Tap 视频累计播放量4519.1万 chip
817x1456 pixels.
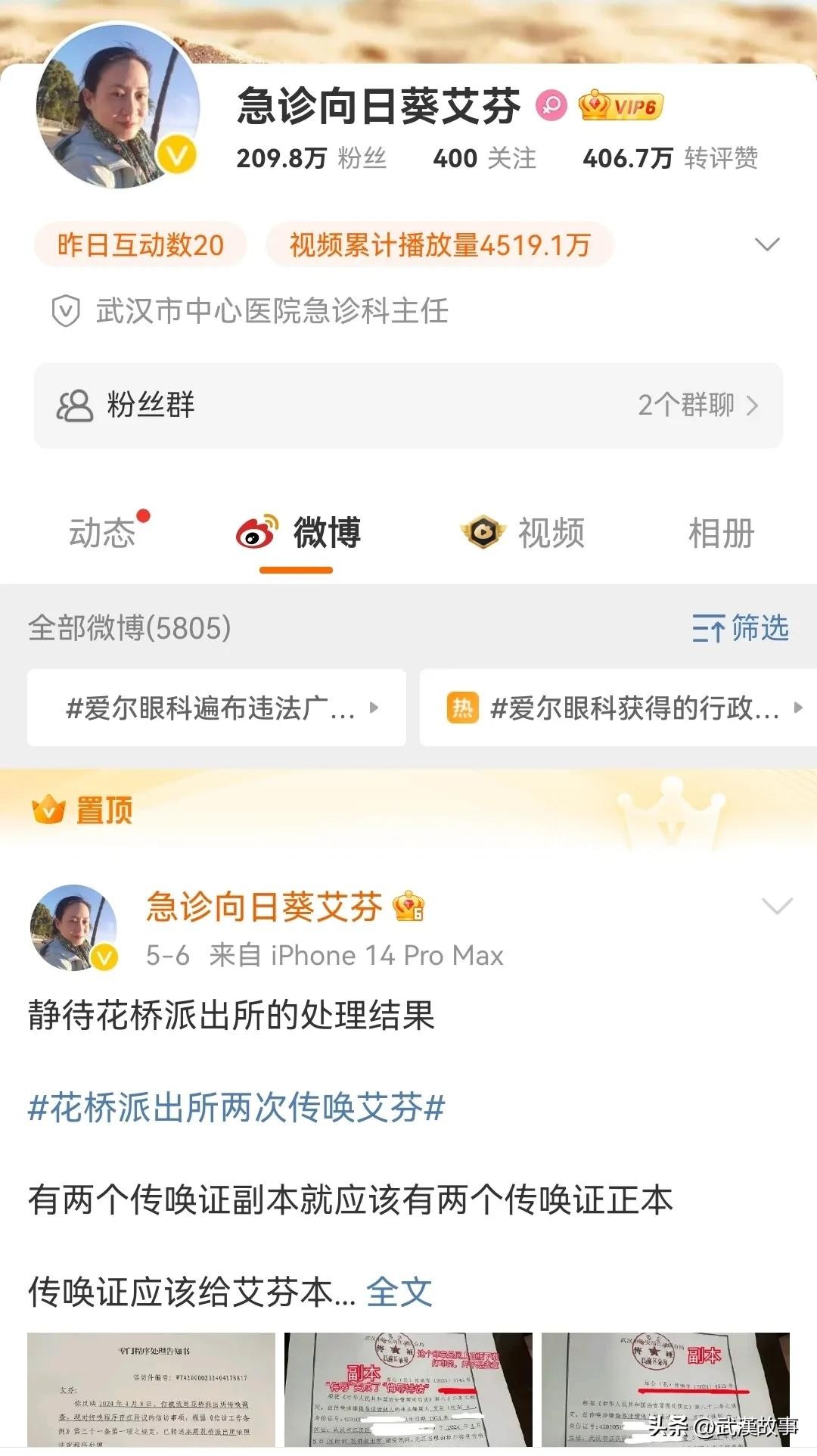[x=440, y=244]
